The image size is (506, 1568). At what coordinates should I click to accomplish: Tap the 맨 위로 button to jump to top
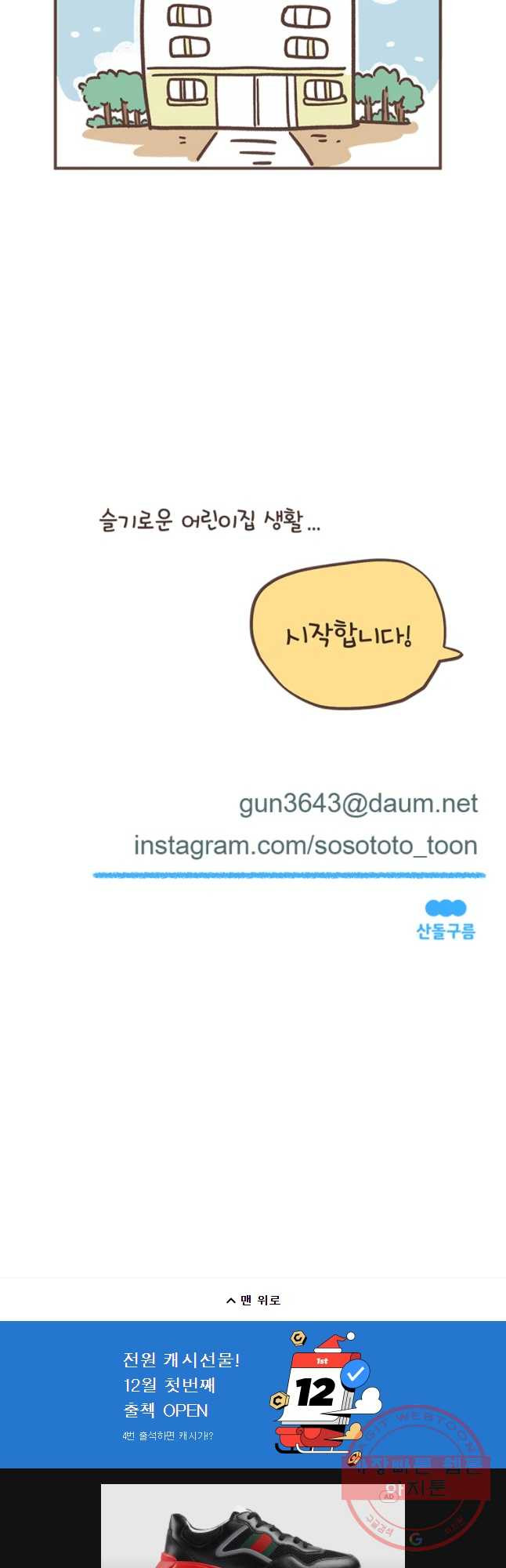click(x=253, y=1300)
